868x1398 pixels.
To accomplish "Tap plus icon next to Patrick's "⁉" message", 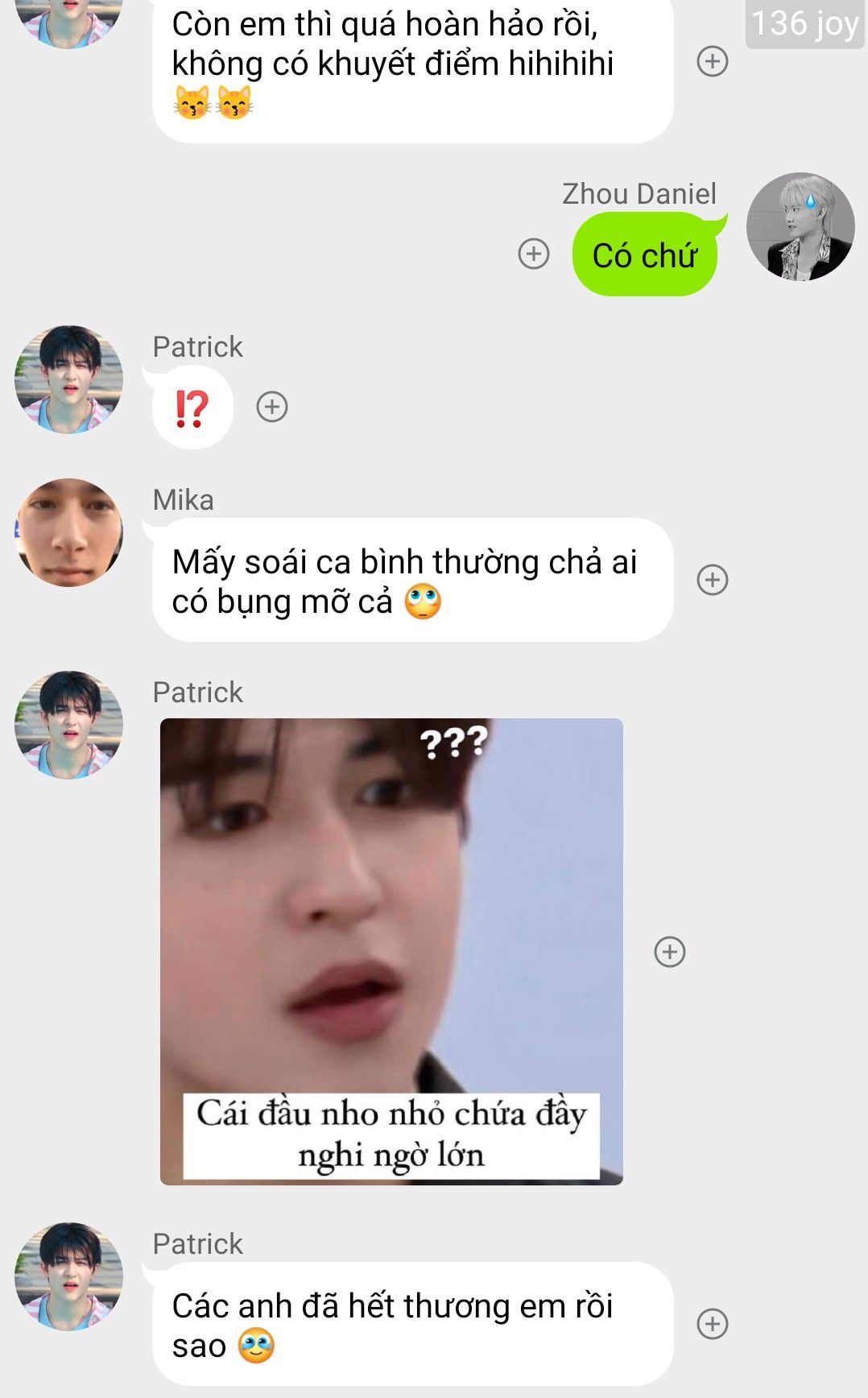I will pos(272,407).
